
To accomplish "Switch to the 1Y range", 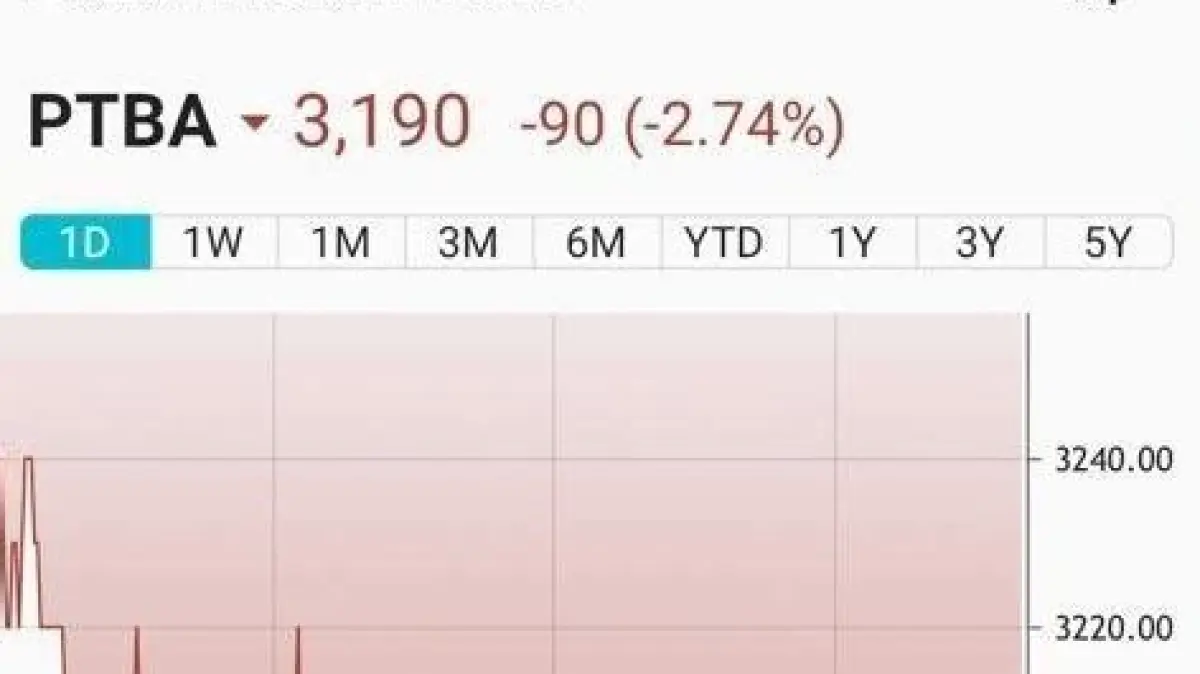I will (852, 242).
